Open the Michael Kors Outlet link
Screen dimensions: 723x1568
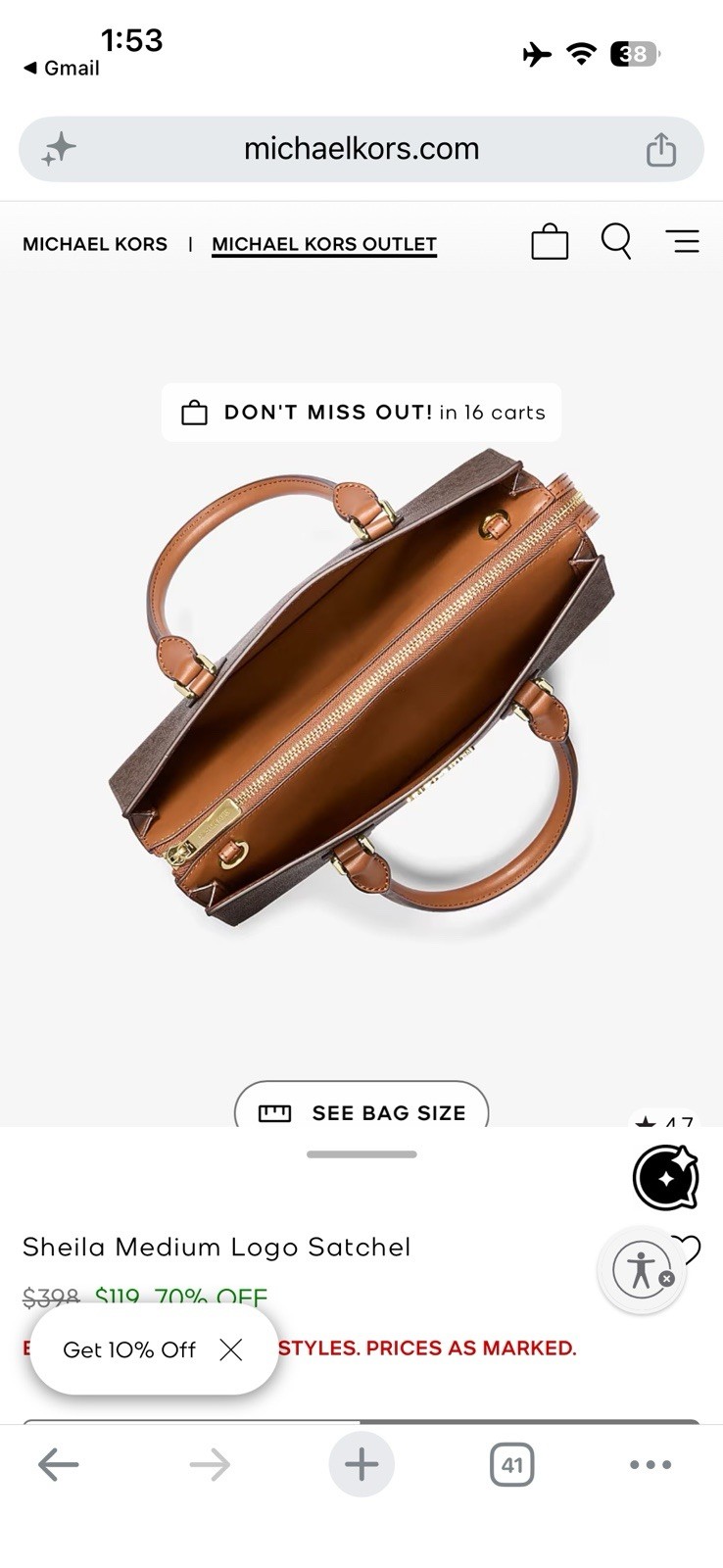[x=324, y=244]
